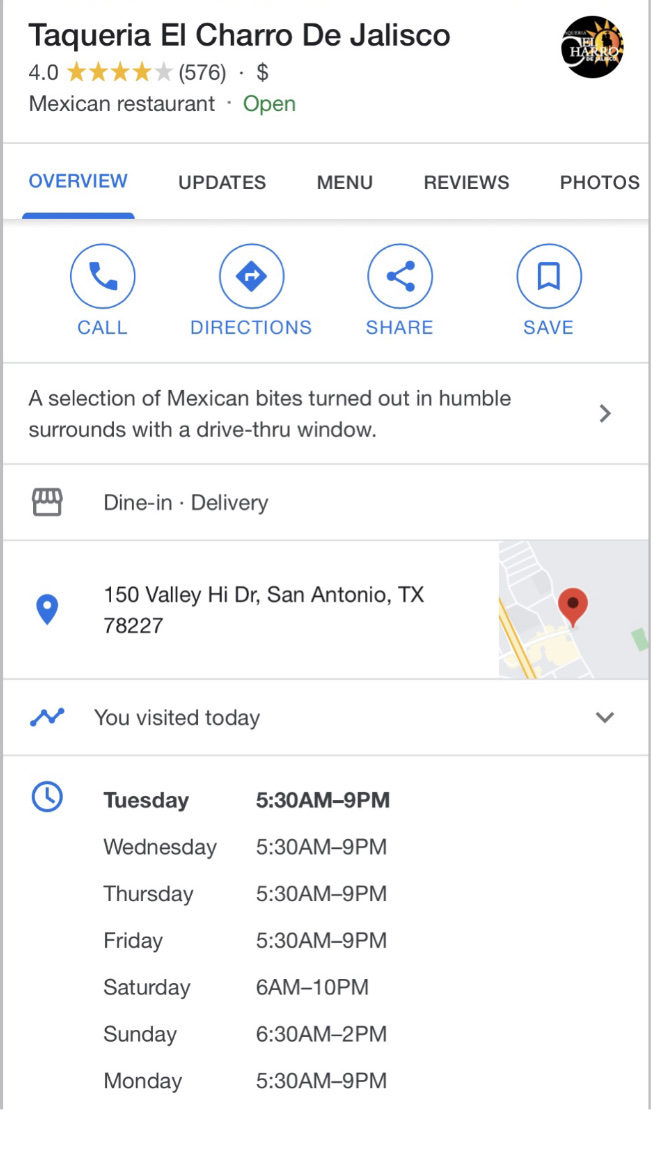Open the Menu tab
Viewport: 668px width, 1154px height.
pos(345,182)
